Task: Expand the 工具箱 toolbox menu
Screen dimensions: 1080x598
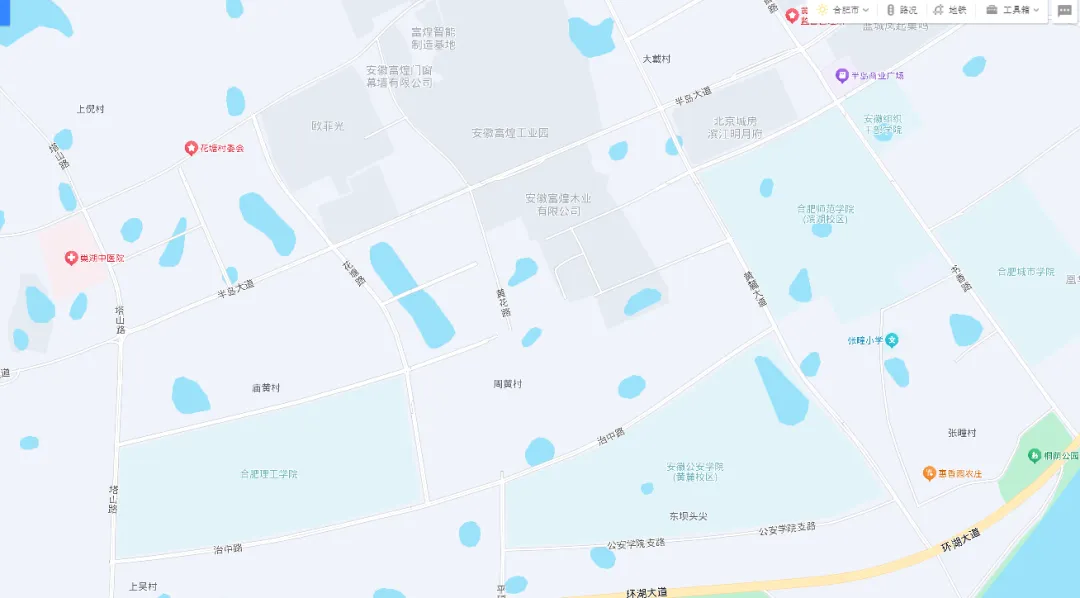Action: [1012, 10]
